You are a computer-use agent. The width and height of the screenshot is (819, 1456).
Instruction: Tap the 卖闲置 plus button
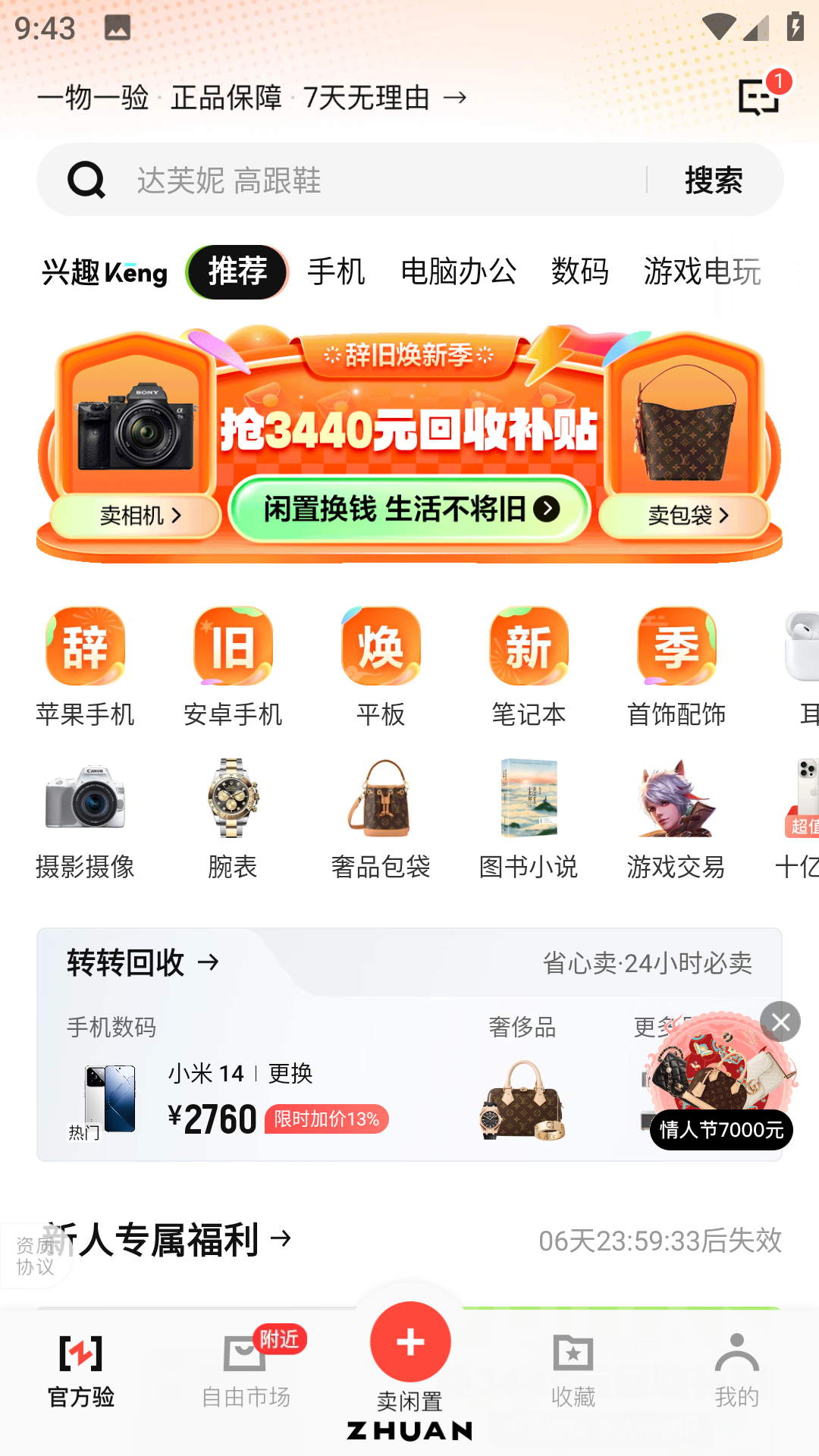[410, 1342]
